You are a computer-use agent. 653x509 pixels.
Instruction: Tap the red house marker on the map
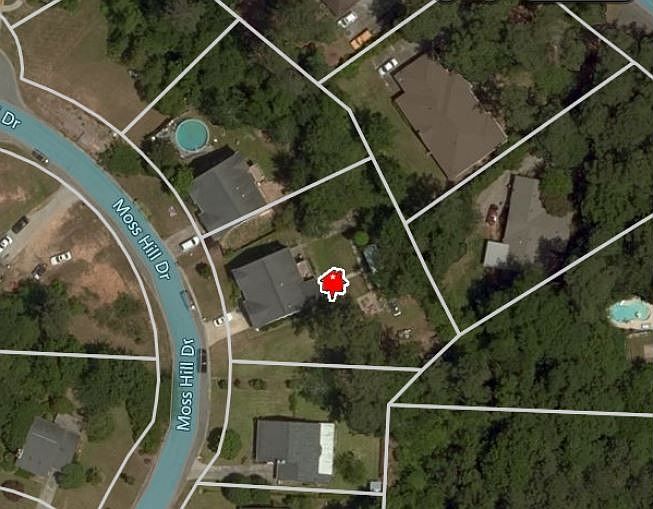[x=332, y=284]
